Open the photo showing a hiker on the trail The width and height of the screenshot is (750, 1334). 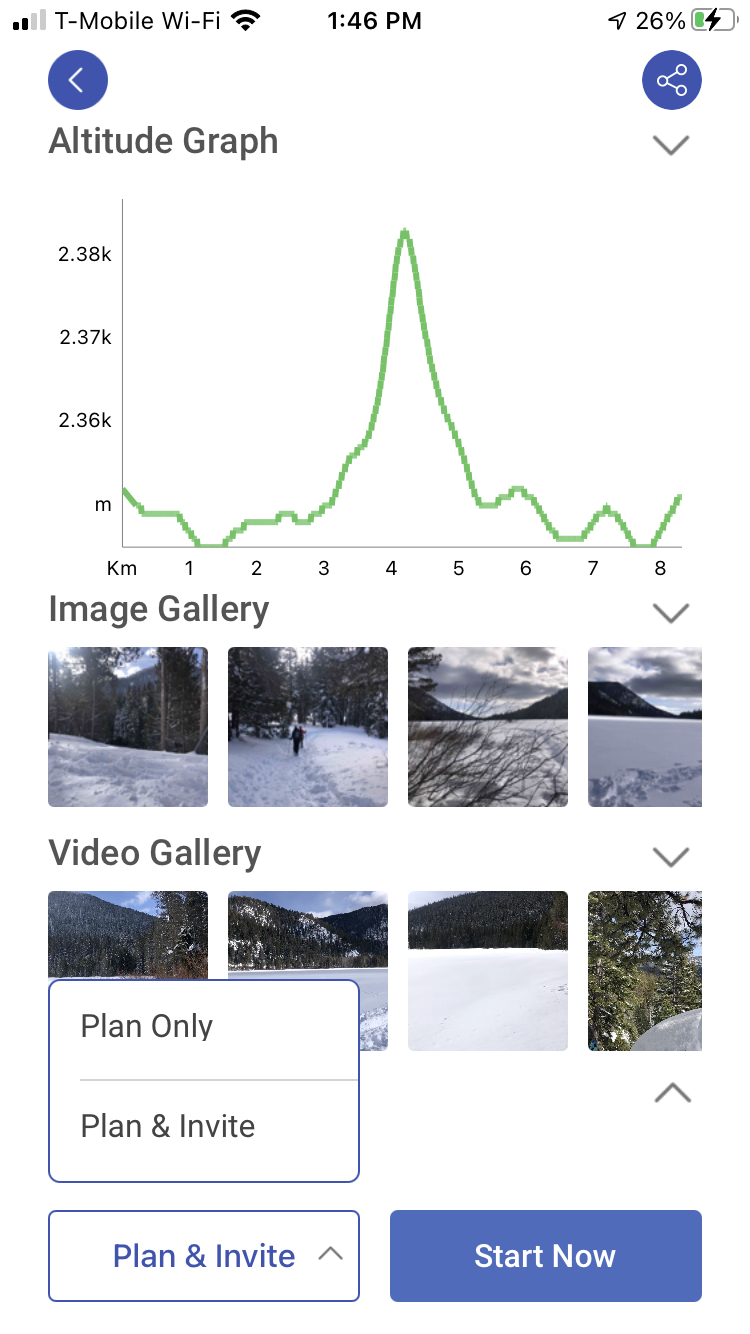308,727
